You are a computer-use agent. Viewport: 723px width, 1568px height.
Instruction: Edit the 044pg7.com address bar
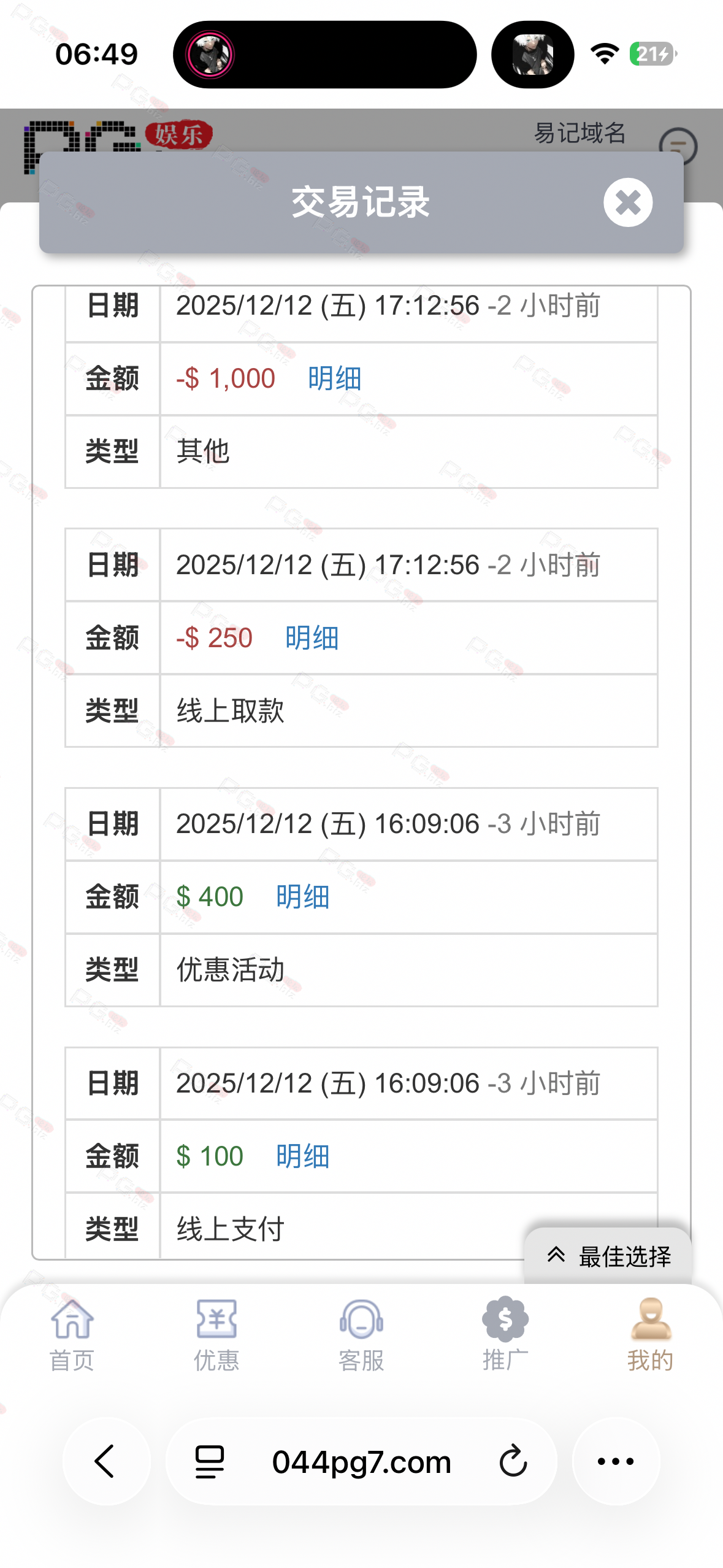pyautogui.click(x=361, y=1461)
